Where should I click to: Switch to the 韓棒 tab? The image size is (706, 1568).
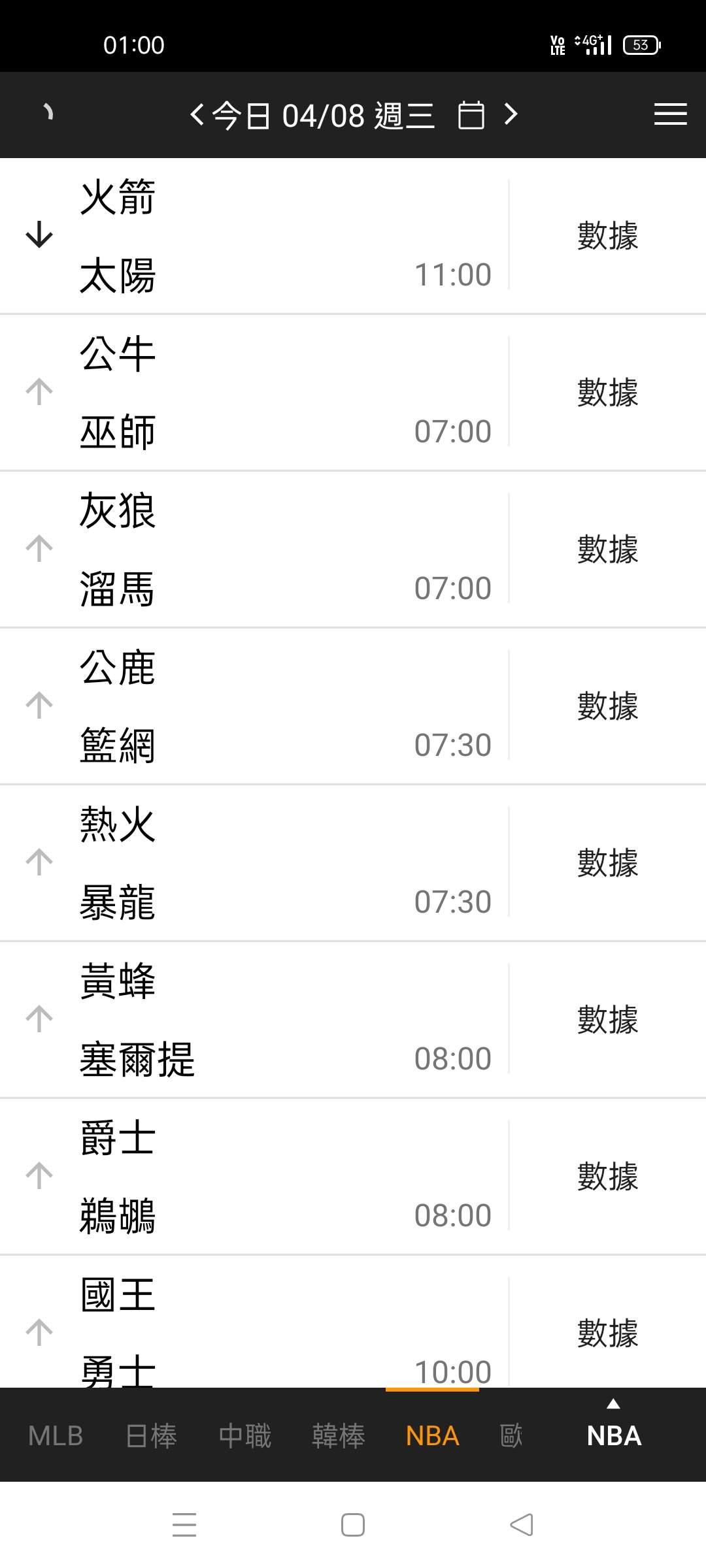[339, 1436]
